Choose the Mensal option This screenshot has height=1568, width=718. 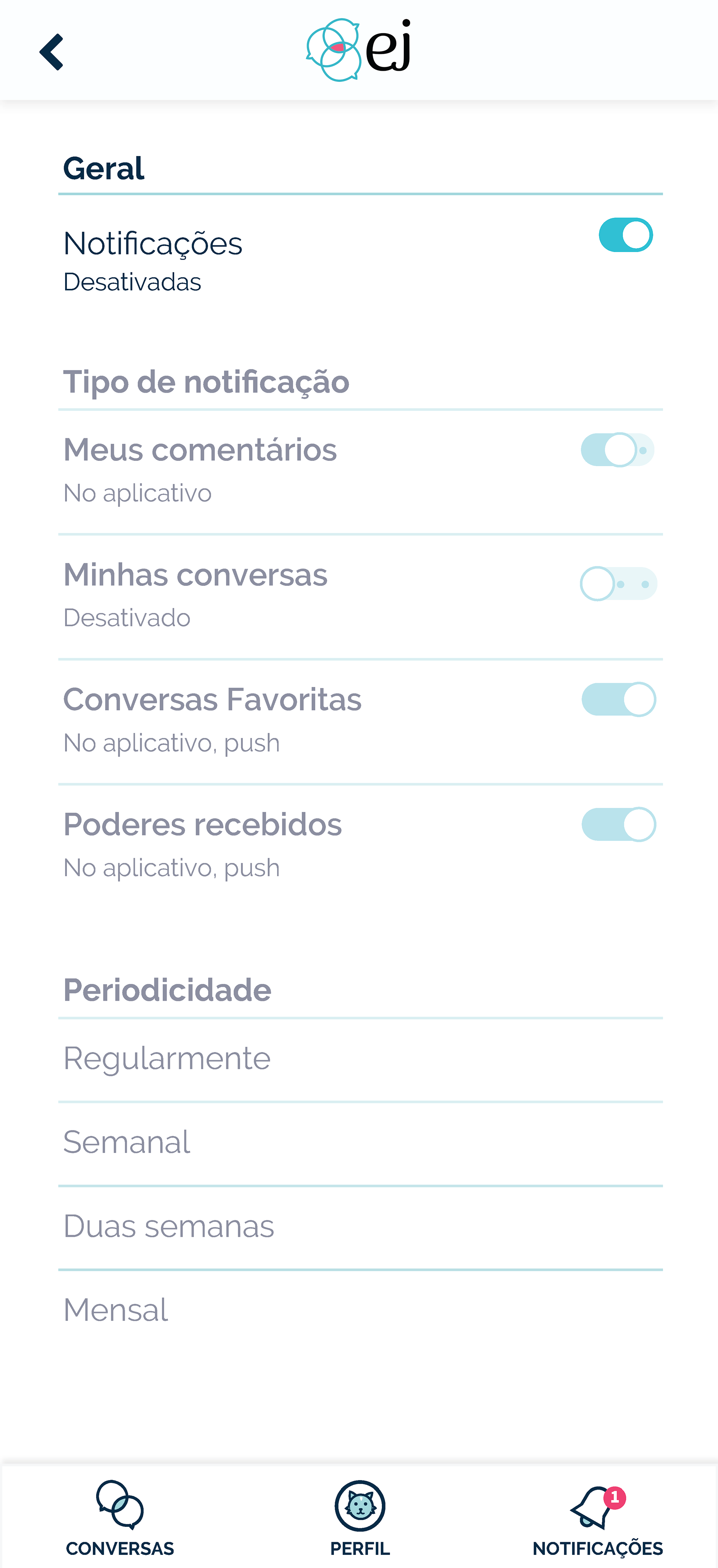360,1311
